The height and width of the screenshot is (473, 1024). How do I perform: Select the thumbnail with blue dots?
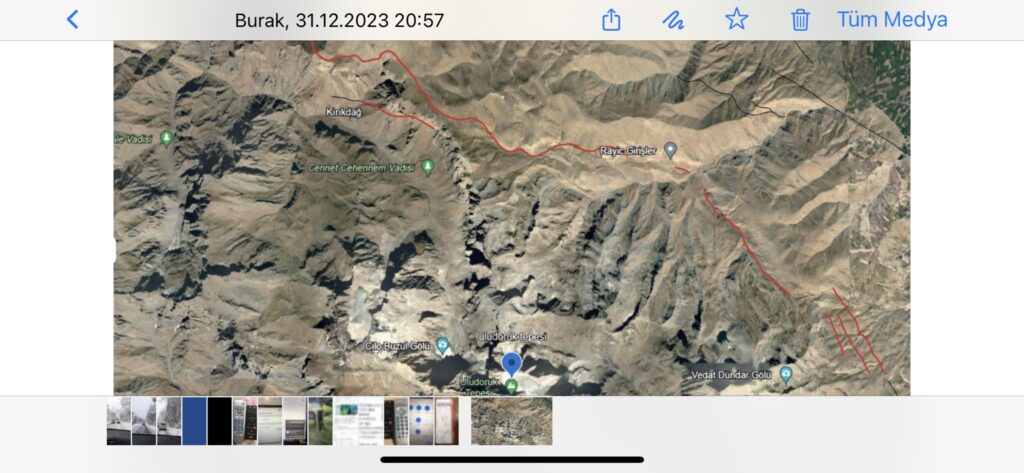pyautogui.click(x=421, y=421)
